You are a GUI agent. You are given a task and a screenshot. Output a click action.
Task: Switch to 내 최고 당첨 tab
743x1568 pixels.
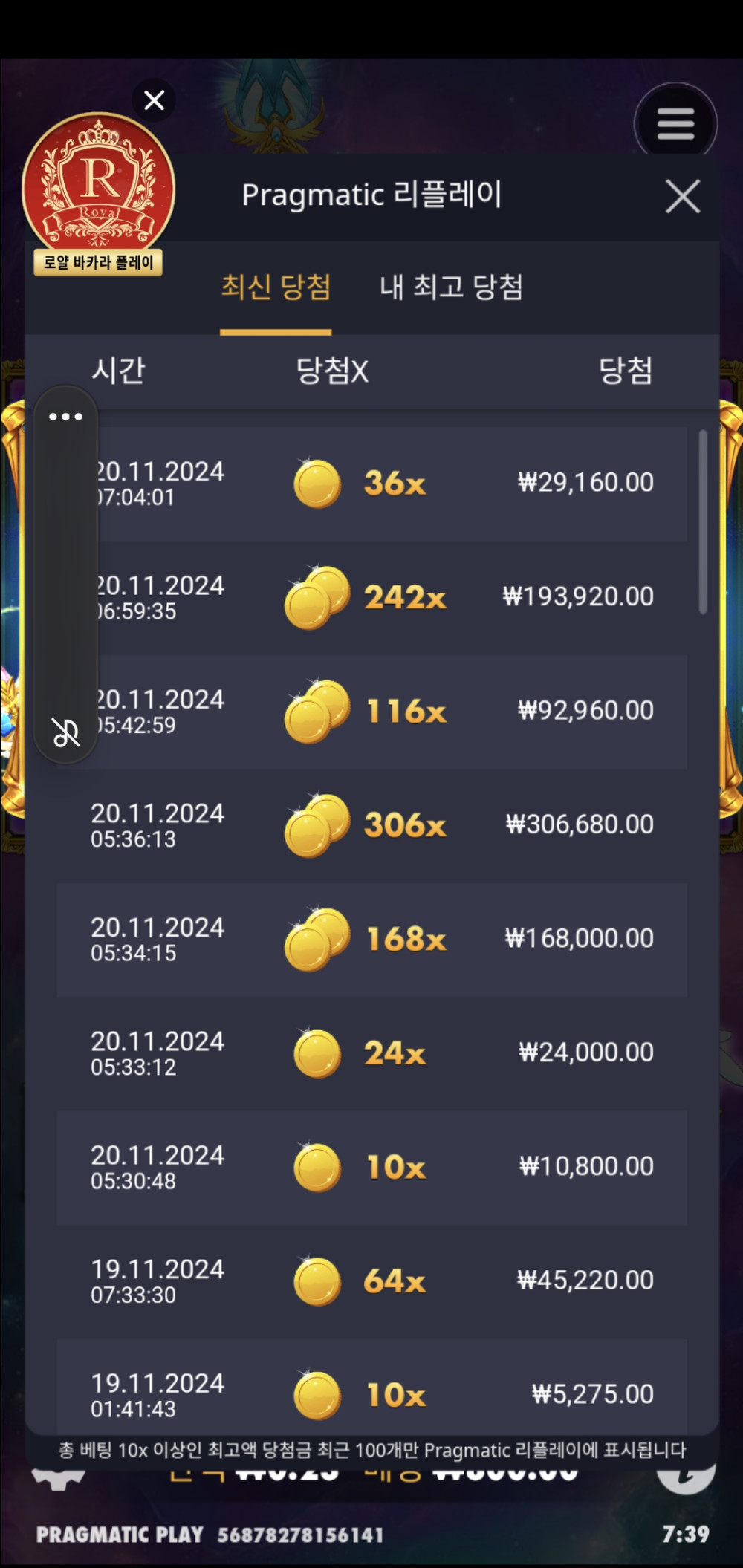click(x=451, y=287)
